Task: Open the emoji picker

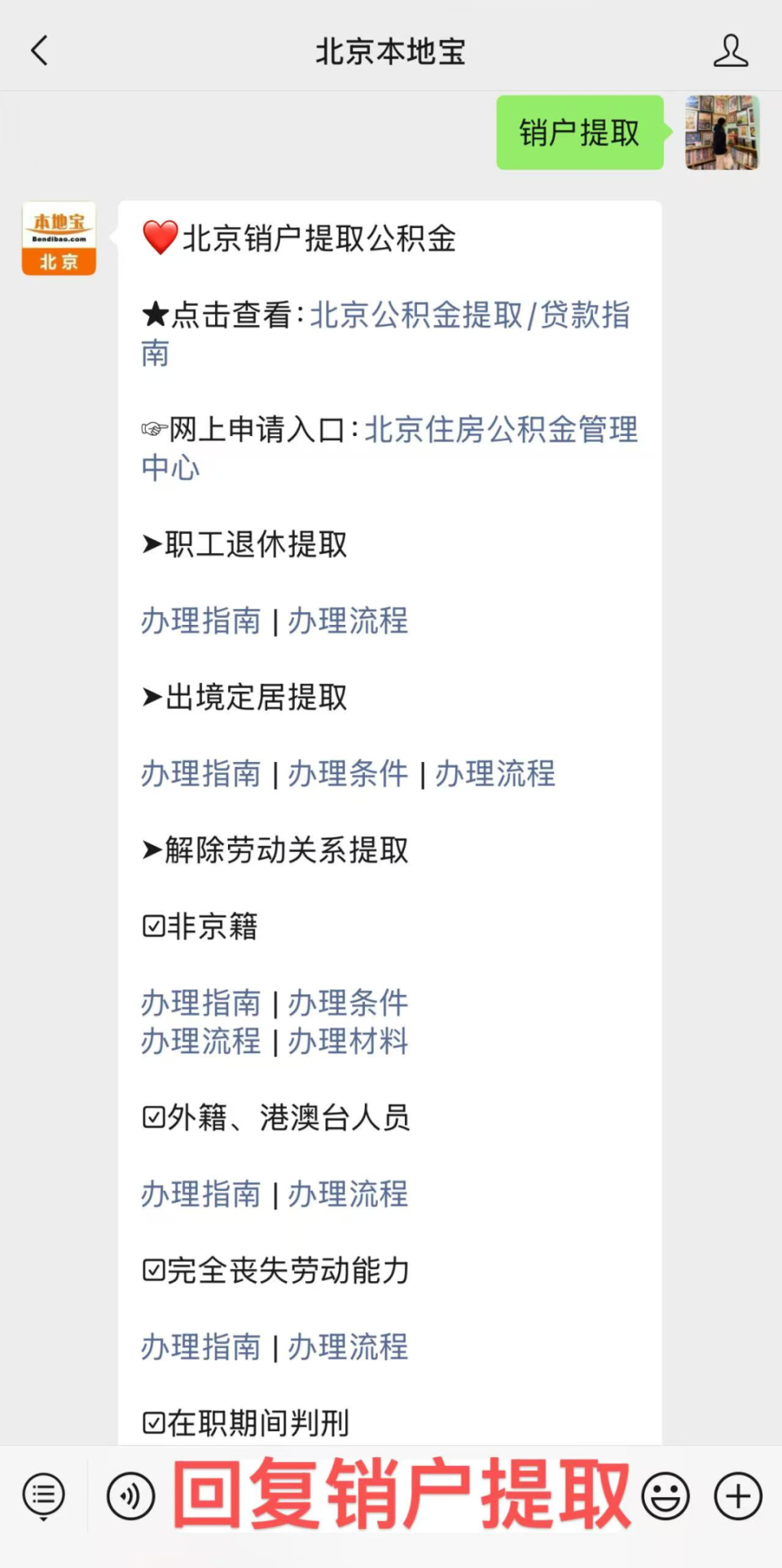Action: click(666, 1495)
